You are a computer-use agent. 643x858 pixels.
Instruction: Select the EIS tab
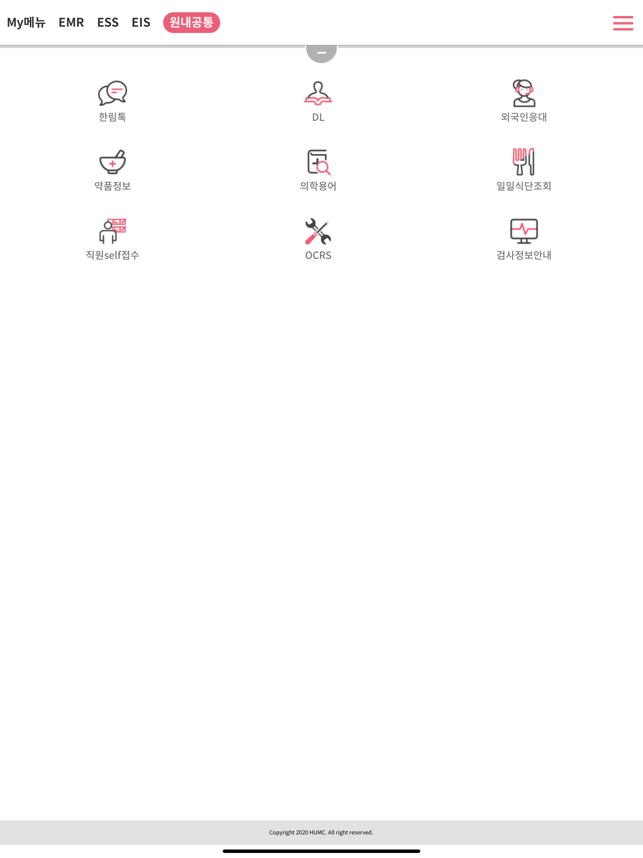(x=141, y=22)
